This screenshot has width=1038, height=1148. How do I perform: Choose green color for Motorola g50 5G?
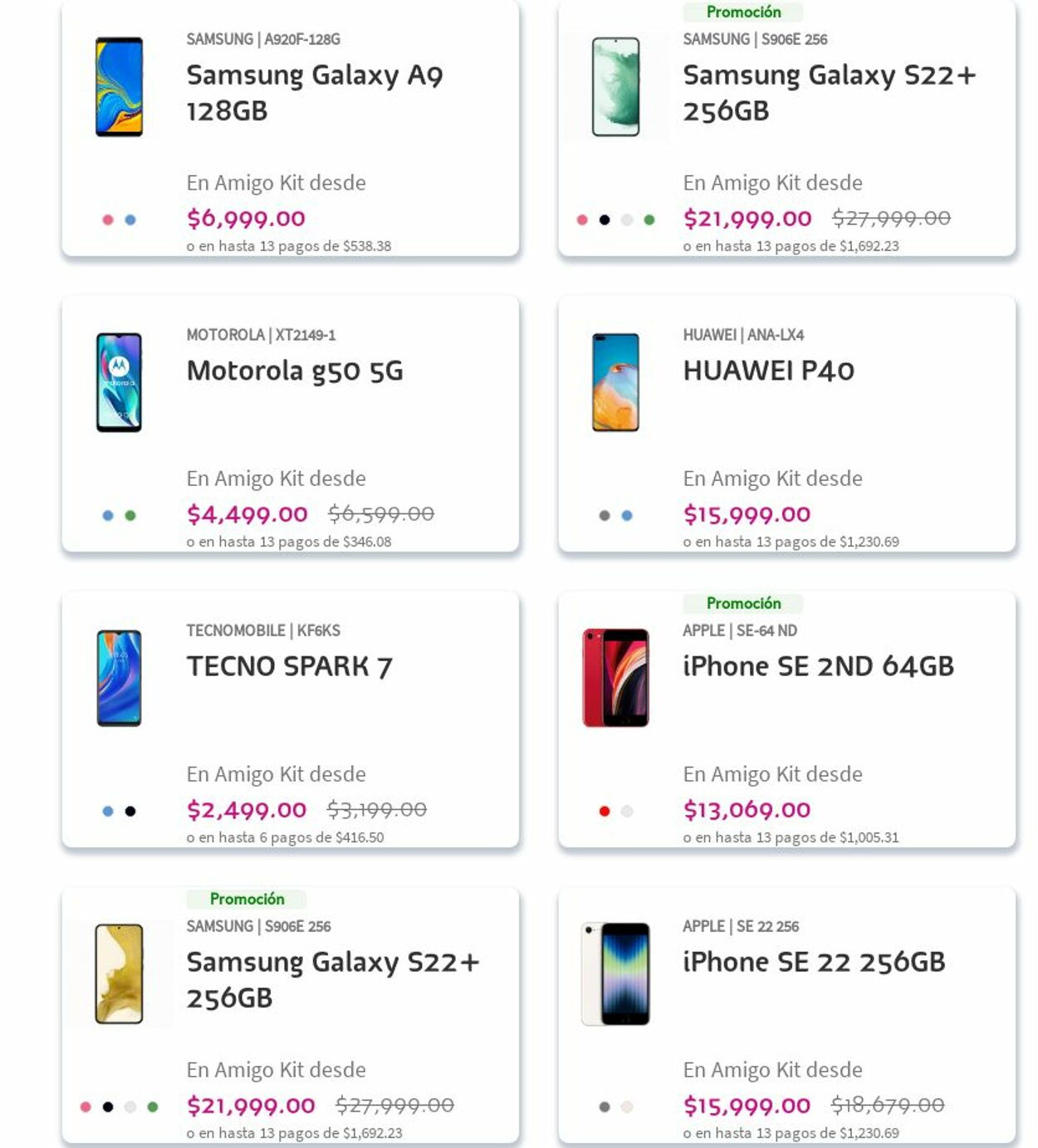130,516
